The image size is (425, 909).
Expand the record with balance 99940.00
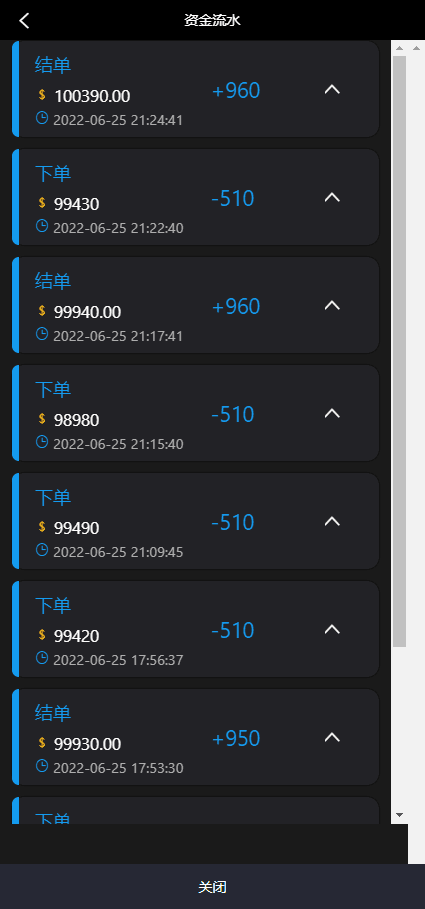(x=332, y=305)
